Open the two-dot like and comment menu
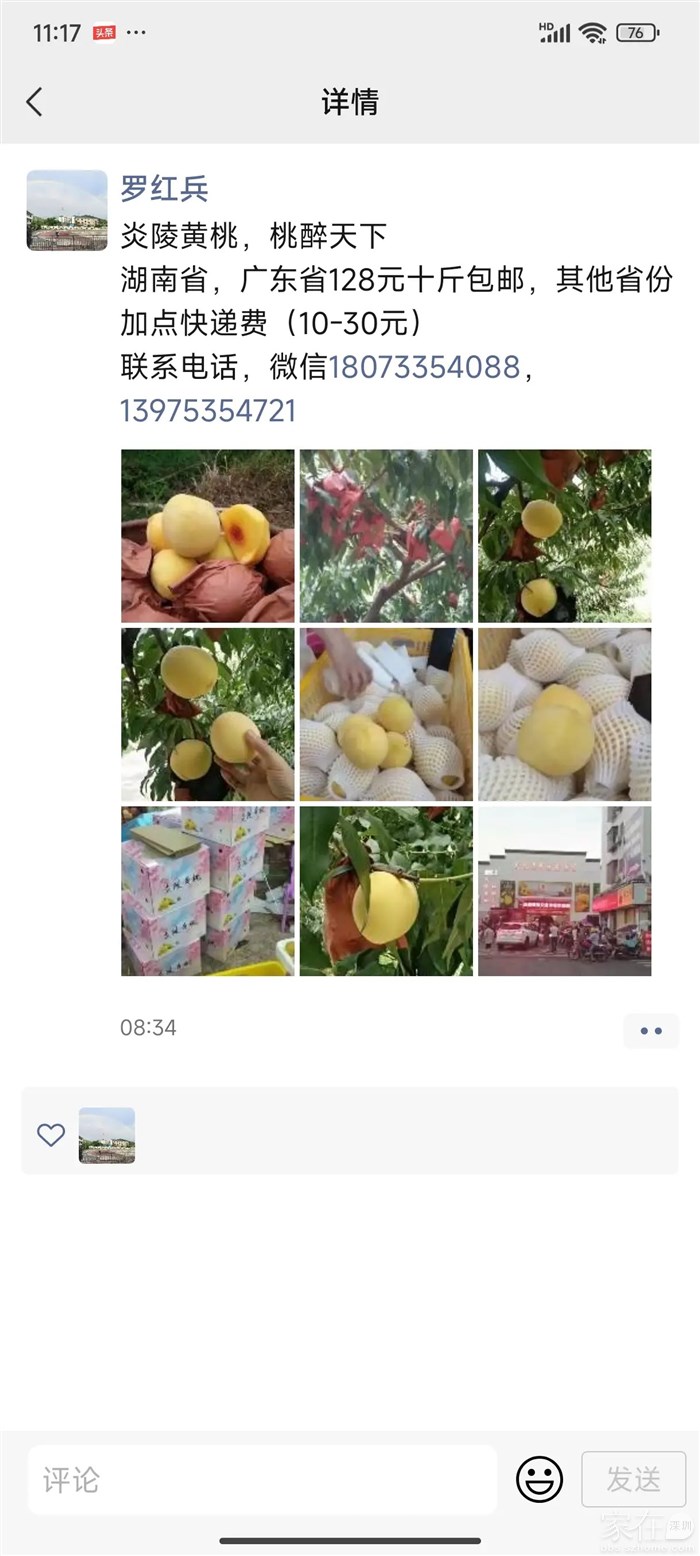700x1556 pixels. tap(651, 1030)
